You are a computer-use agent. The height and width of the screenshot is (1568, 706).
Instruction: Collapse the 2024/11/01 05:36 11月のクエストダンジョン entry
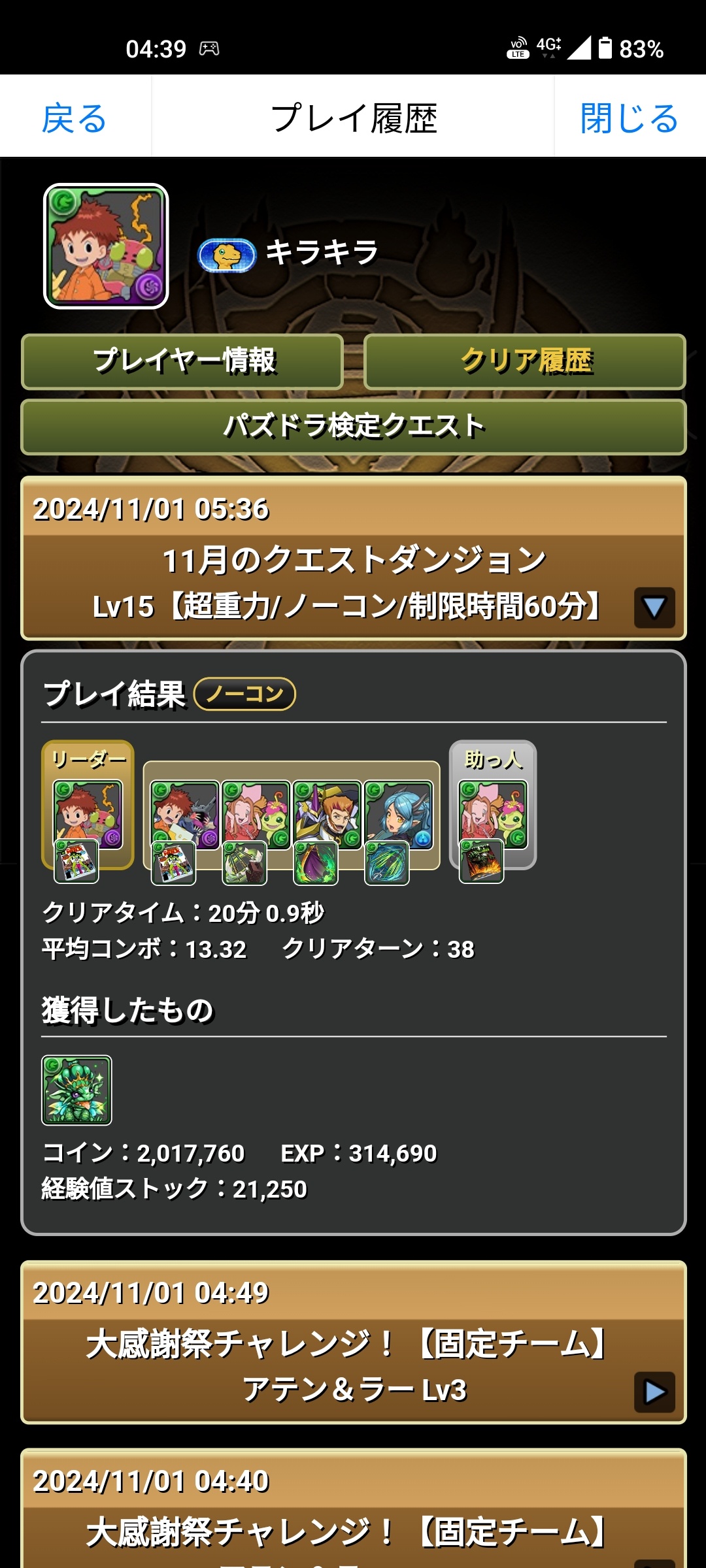tap(654, 608)
